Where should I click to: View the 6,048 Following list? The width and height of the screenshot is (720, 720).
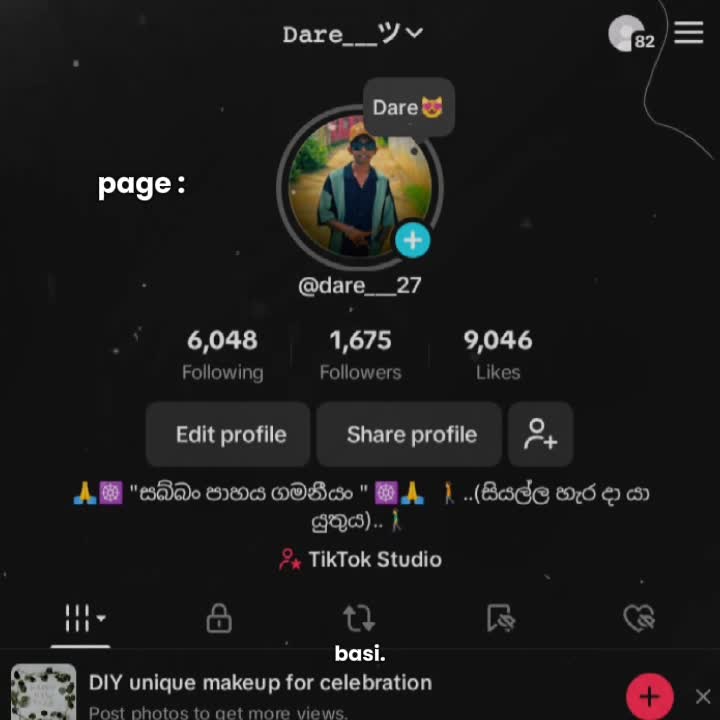point(222,354)
